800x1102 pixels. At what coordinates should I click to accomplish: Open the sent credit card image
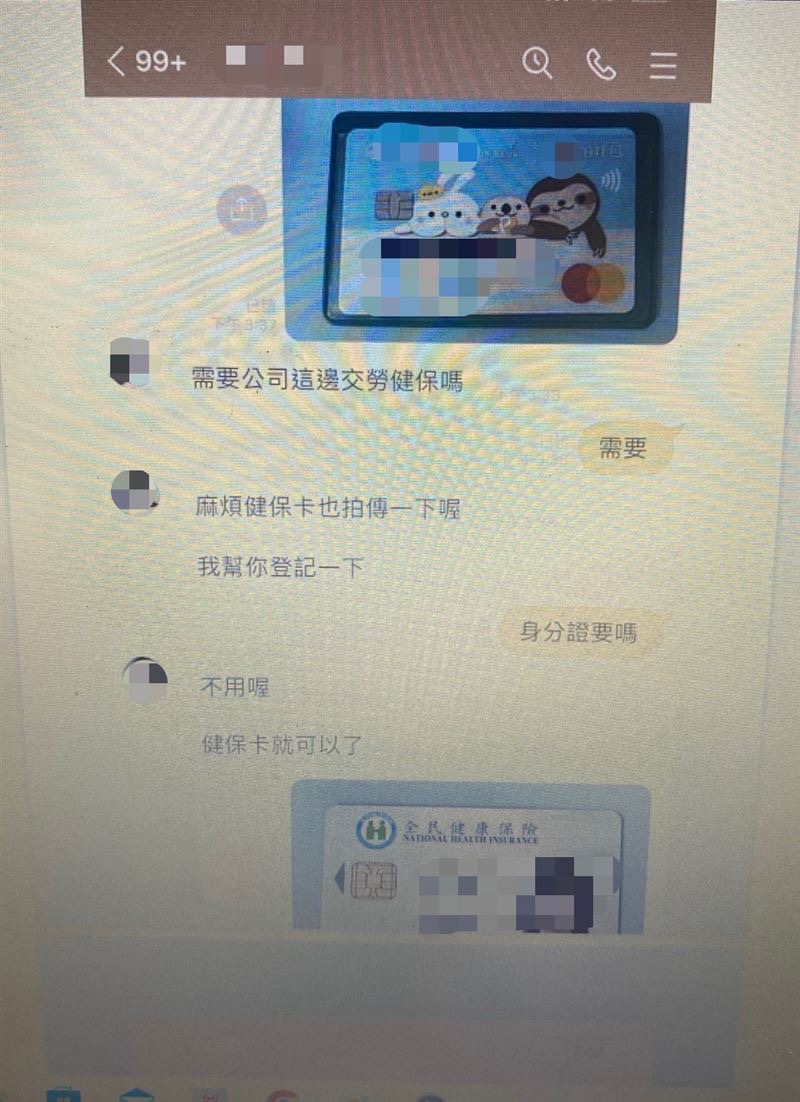point(486,220)
